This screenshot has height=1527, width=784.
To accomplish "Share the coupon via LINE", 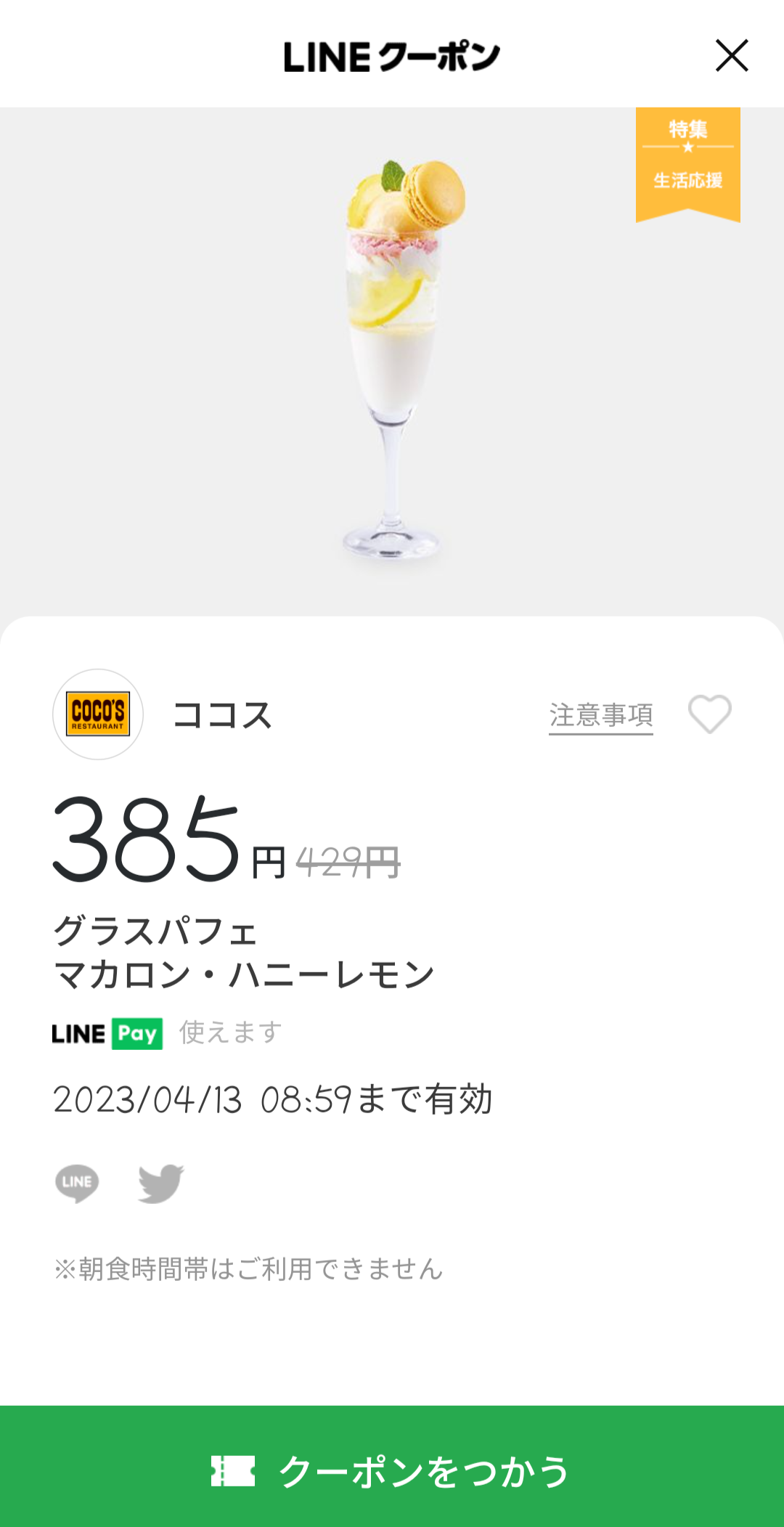I will (x=77, y=1183).
